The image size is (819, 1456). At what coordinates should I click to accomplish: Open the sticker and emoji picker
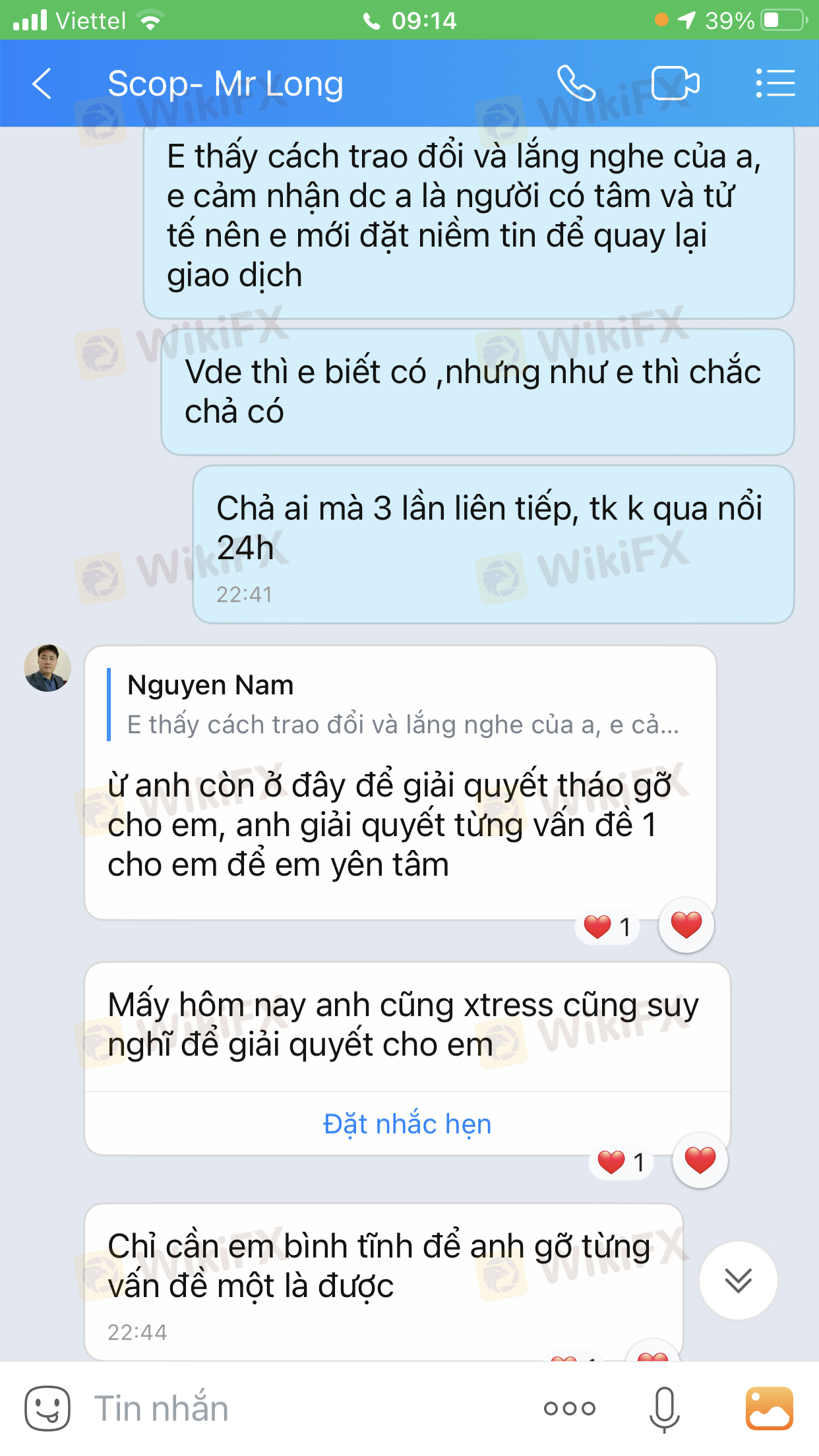pos(47,1409)
